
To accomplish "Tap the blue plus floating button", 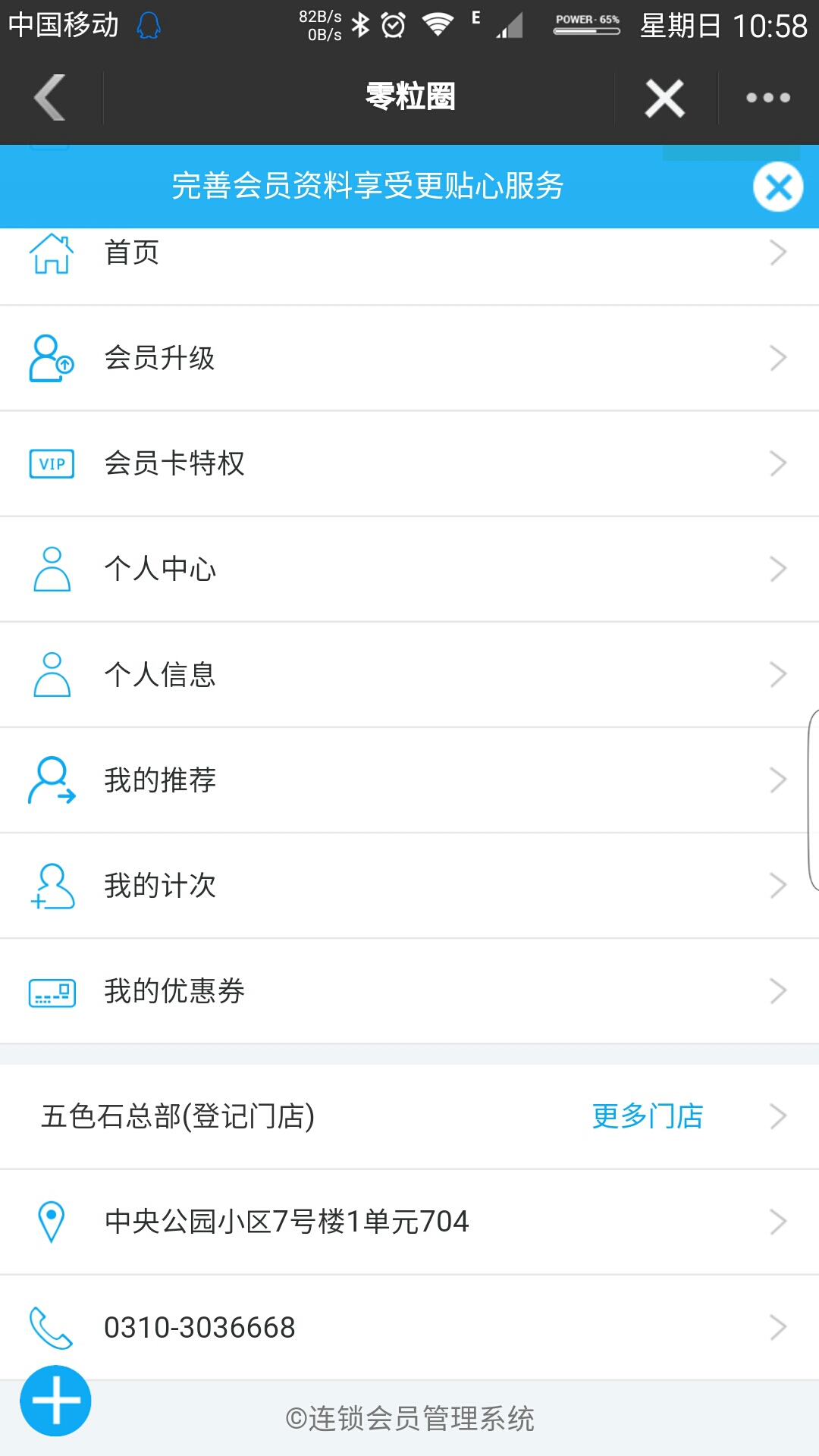I will coord(55,1401).
